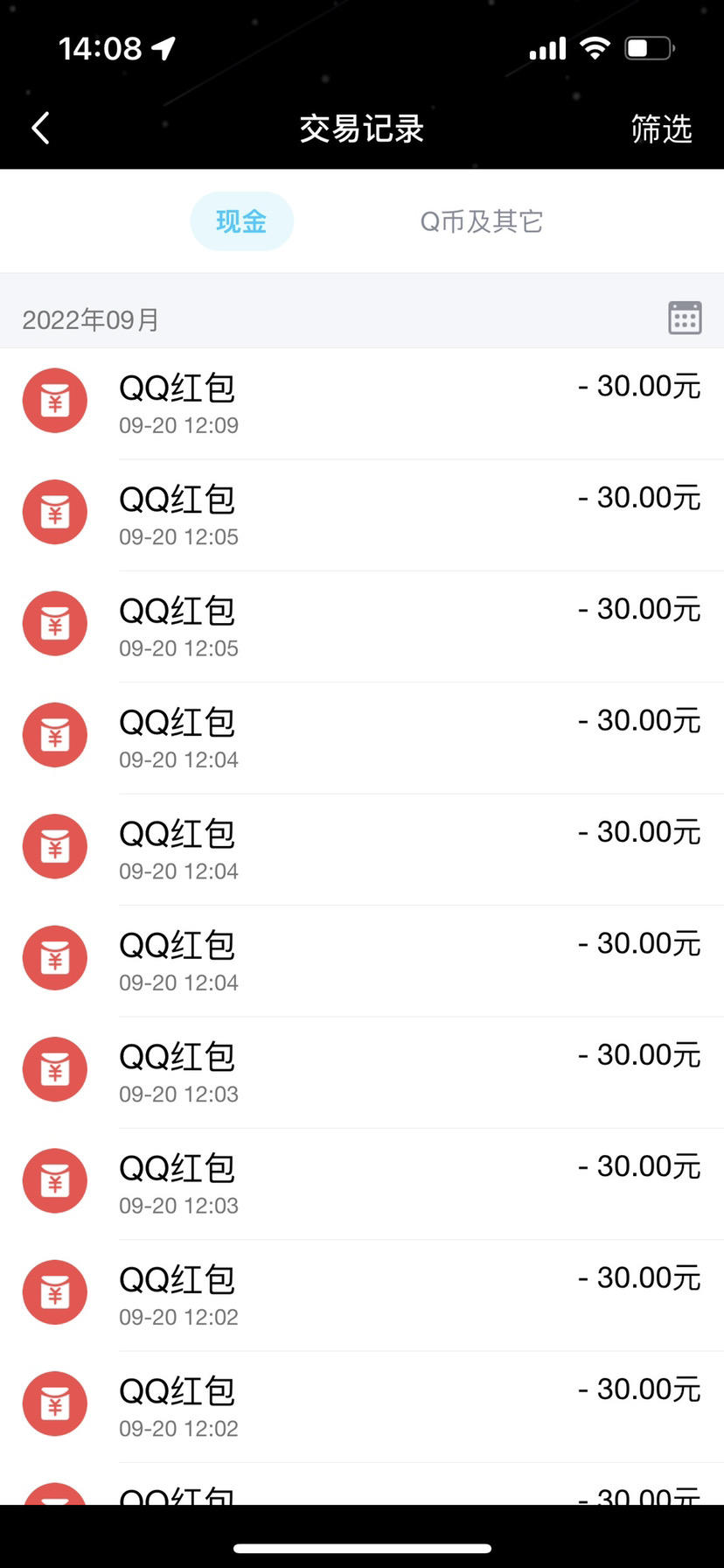Open the calendar month picker icon
Viewport: 724px width, 1568px height.
[685, 318]
